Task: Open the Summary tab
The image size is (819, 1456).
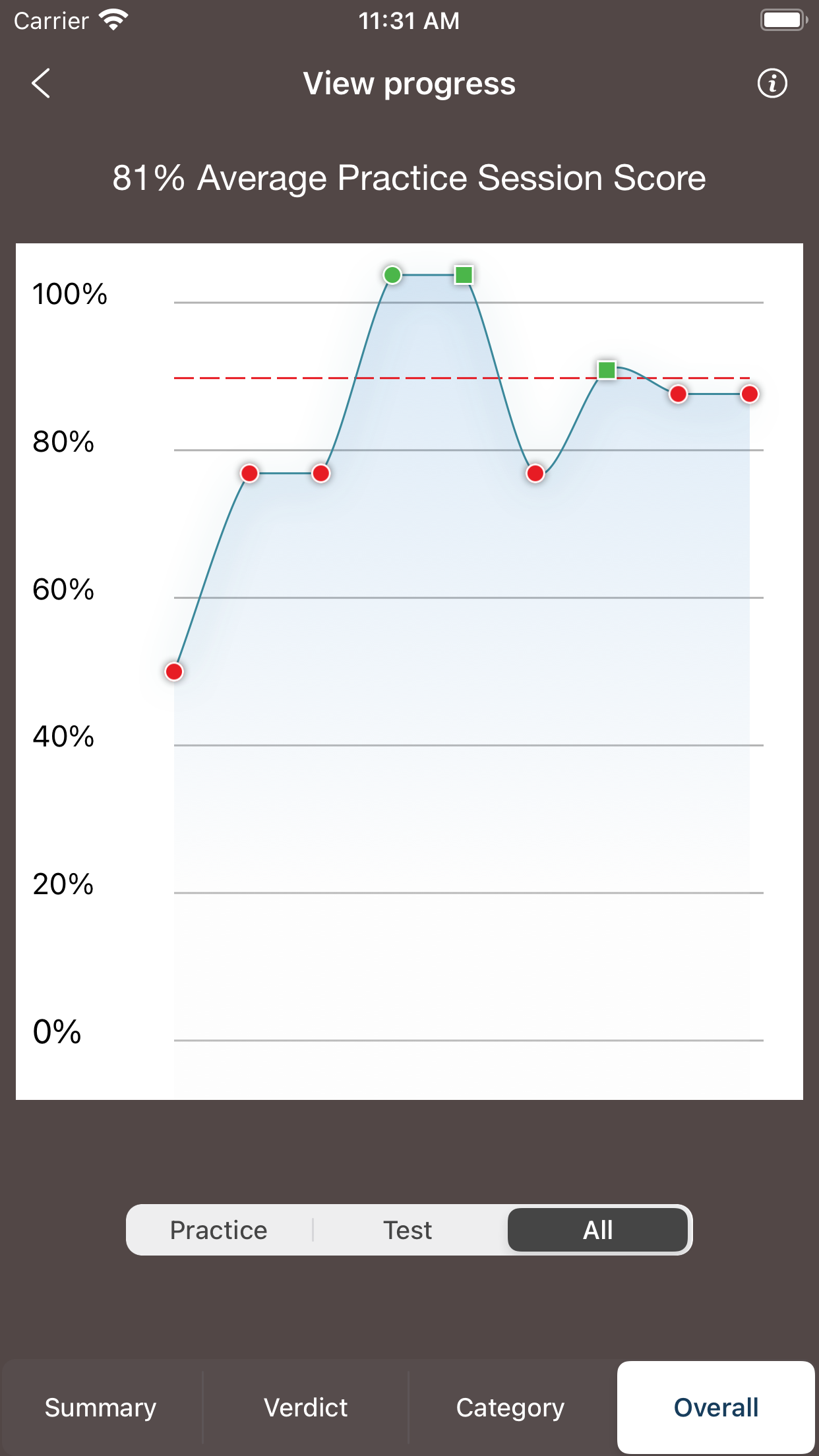Action: pos(101,1407)
